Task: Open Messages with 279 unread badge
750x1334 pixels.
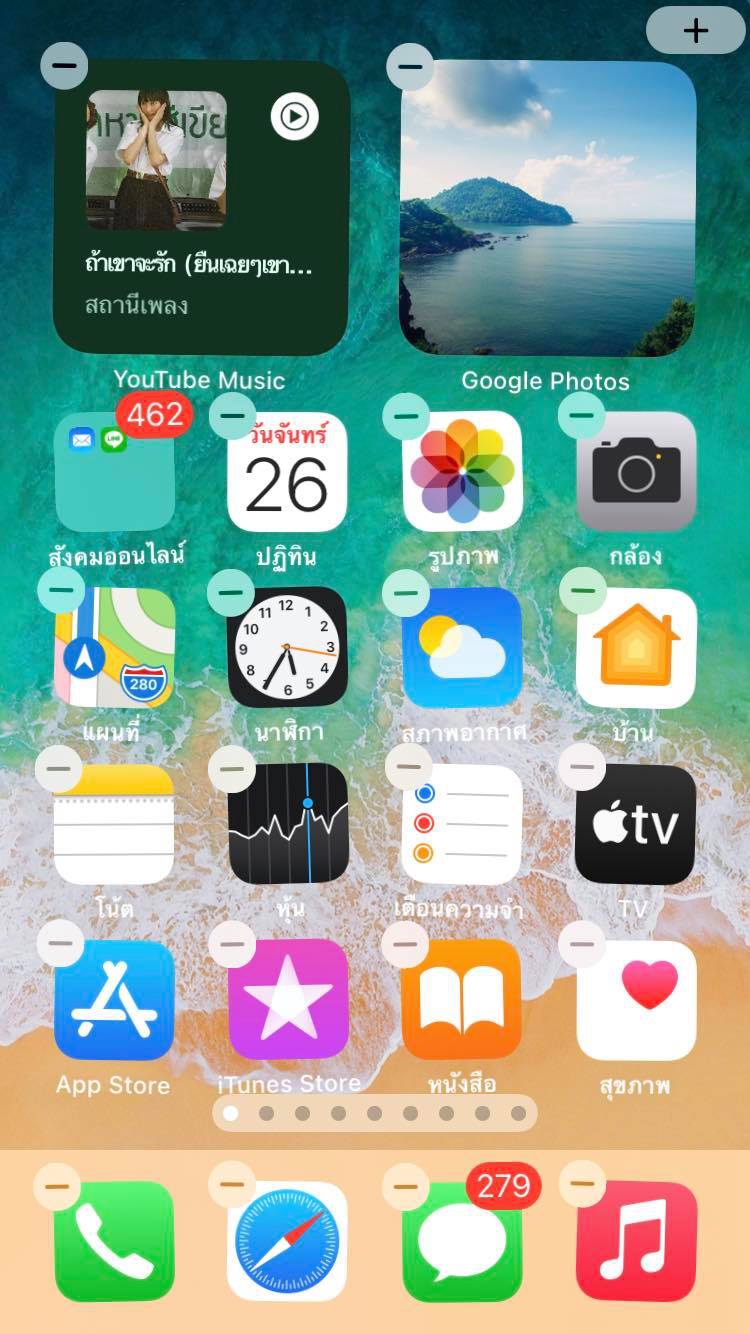Action: (462, 1241)
